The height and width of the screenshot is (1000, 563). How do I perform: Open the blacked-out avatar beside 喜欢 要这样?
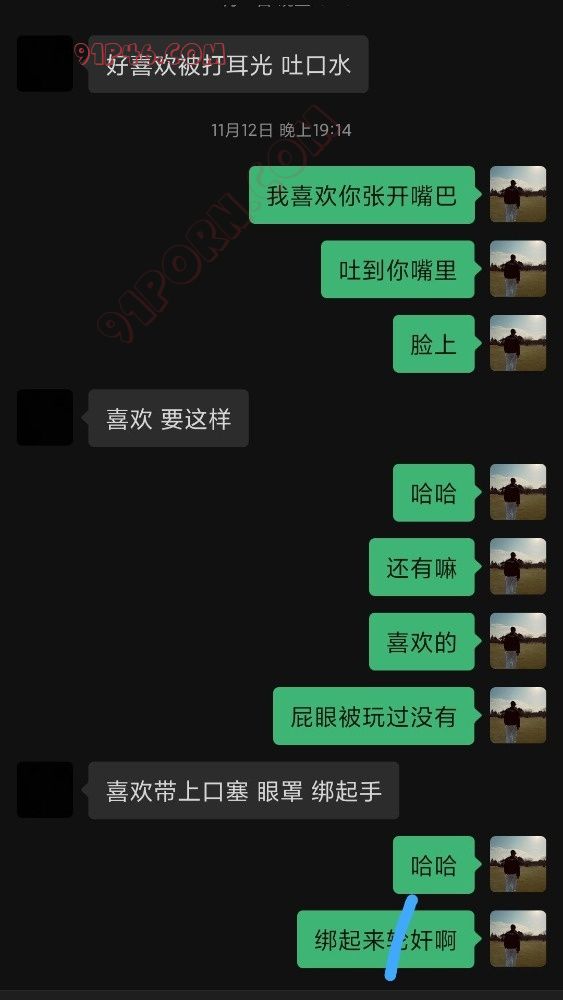click(45, 418)
